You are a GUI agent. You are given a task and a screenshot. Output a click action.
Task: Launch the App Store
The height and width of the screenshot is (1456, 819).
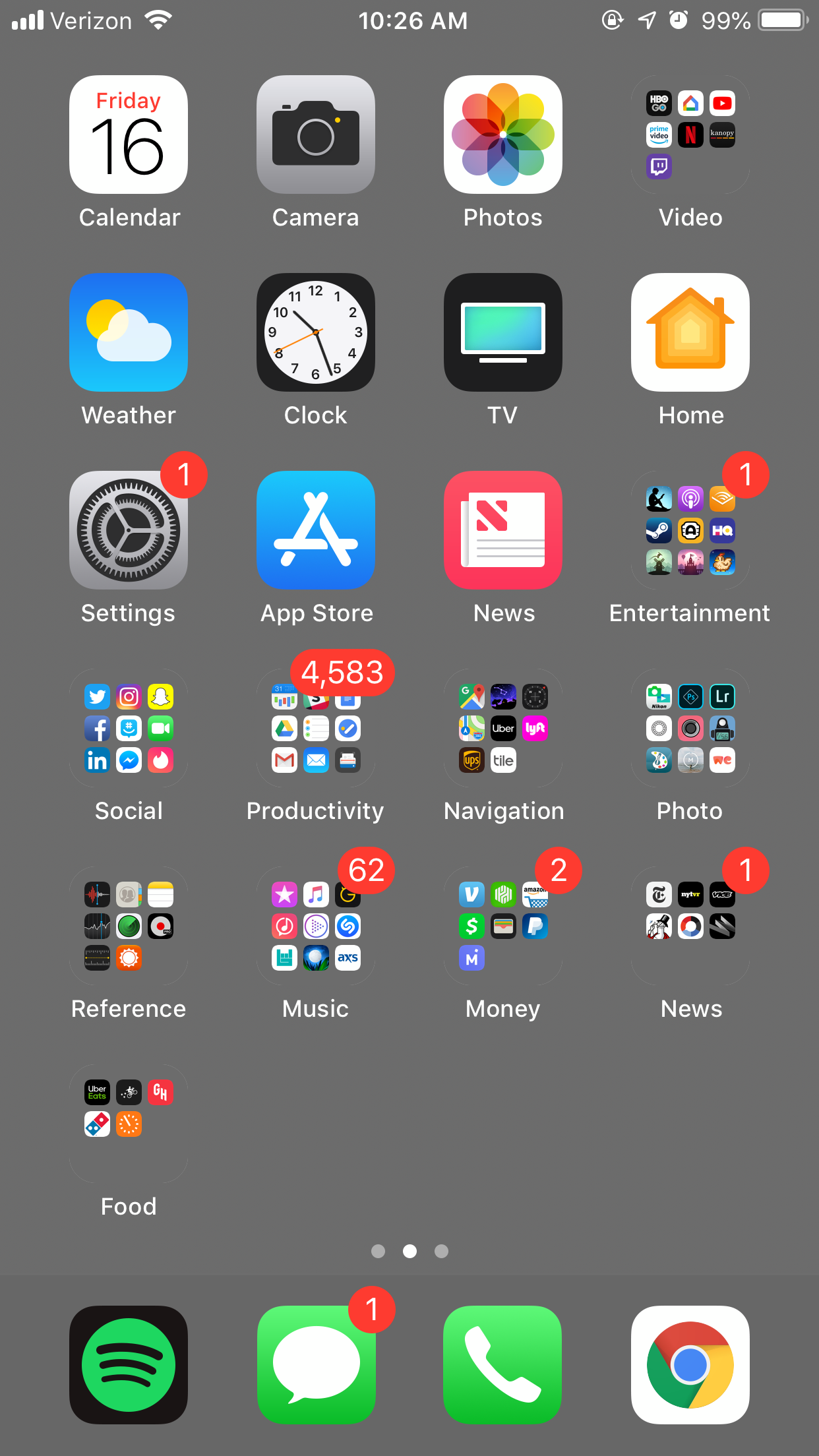point(315,530)
